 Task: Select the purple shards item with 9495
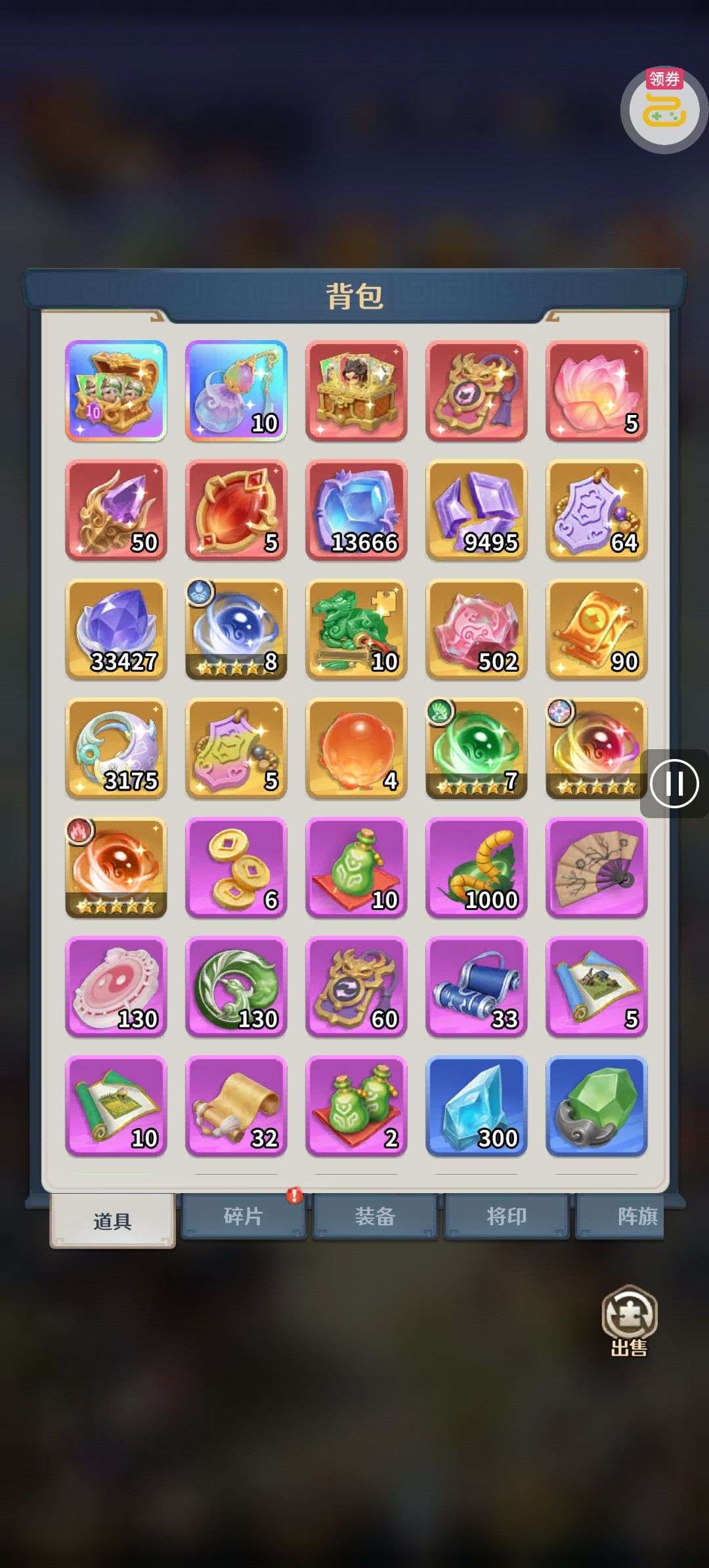click(x=476, y=510)
